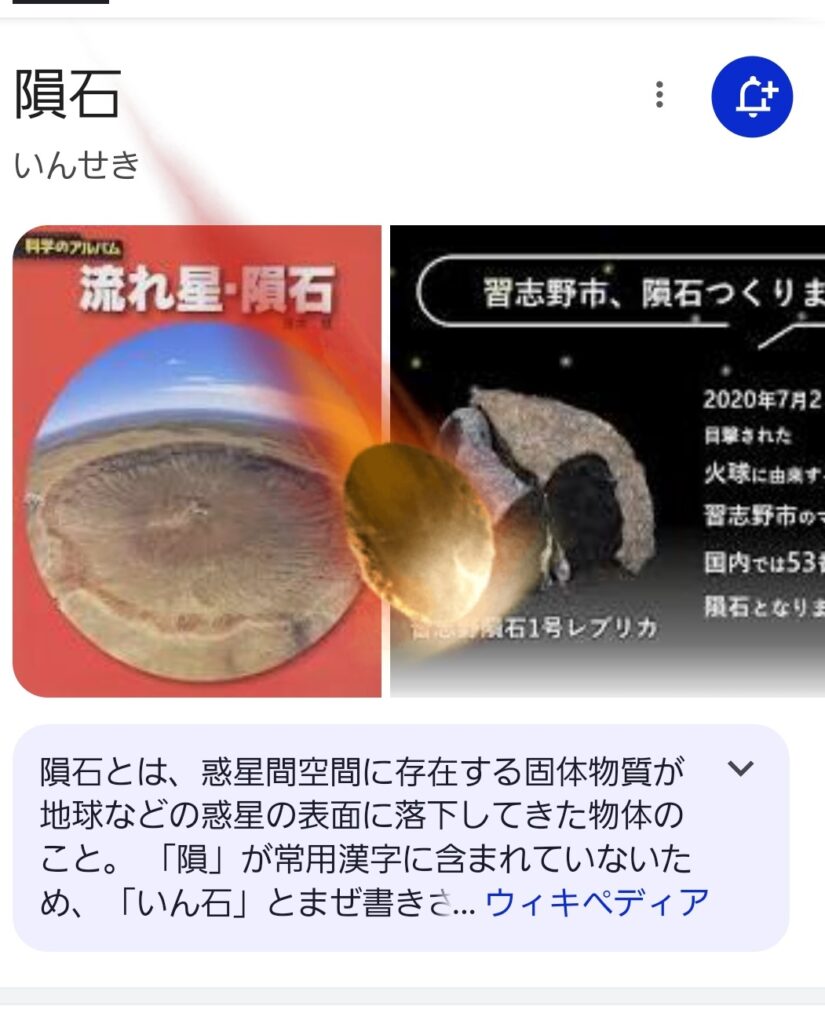Open the three-dot overflow menu for 隕石

658,95
